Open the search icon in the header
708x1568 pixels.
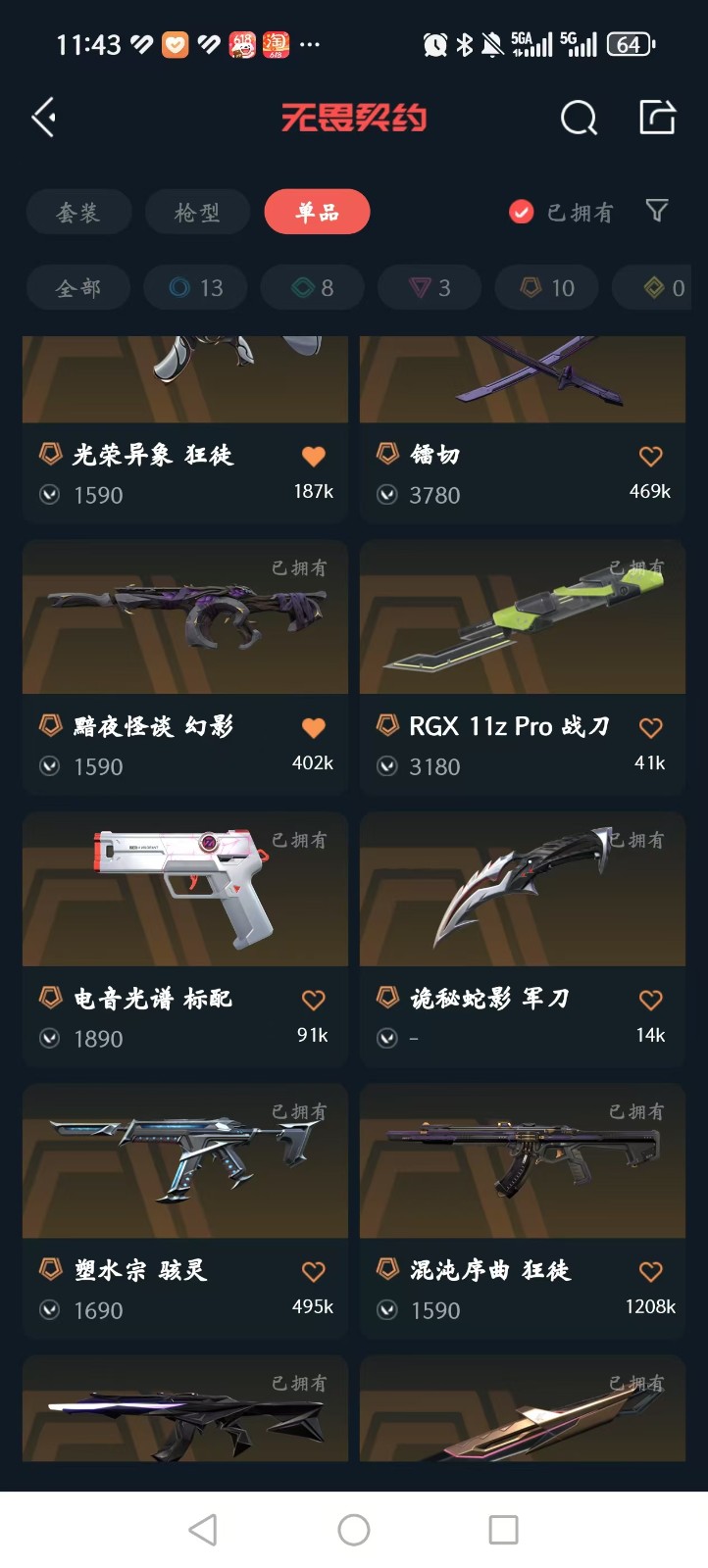tap(579, 118)
